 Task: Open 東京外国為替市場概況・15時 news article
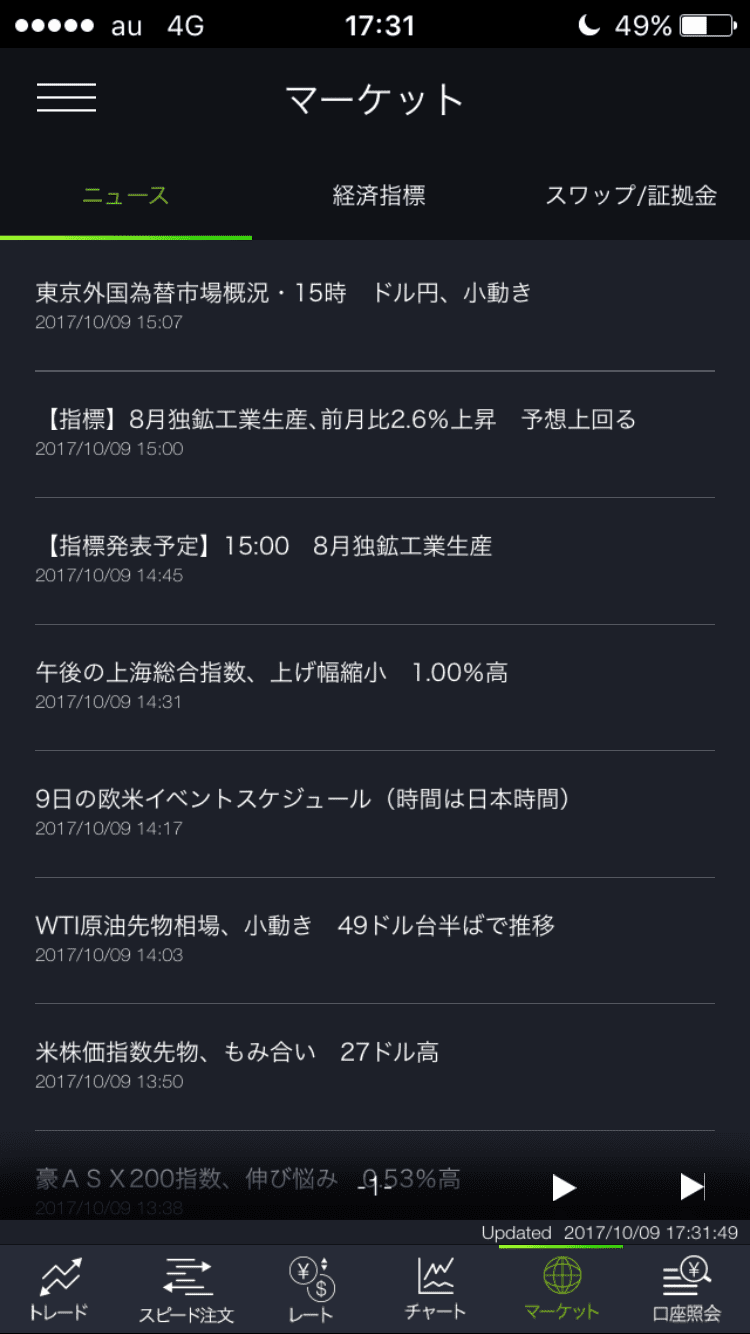click(x=283, y=305)
